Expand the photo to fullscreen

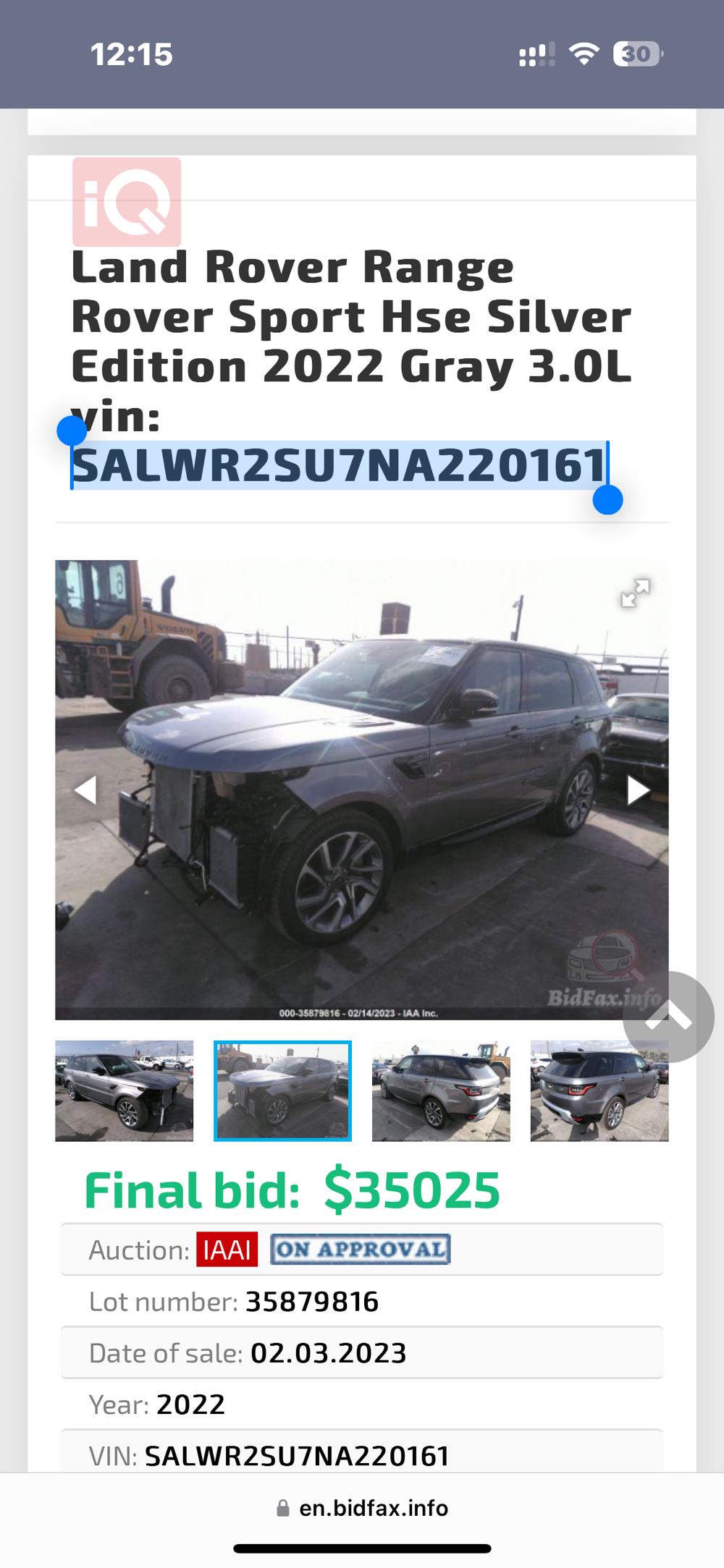(x=635, y=593)
